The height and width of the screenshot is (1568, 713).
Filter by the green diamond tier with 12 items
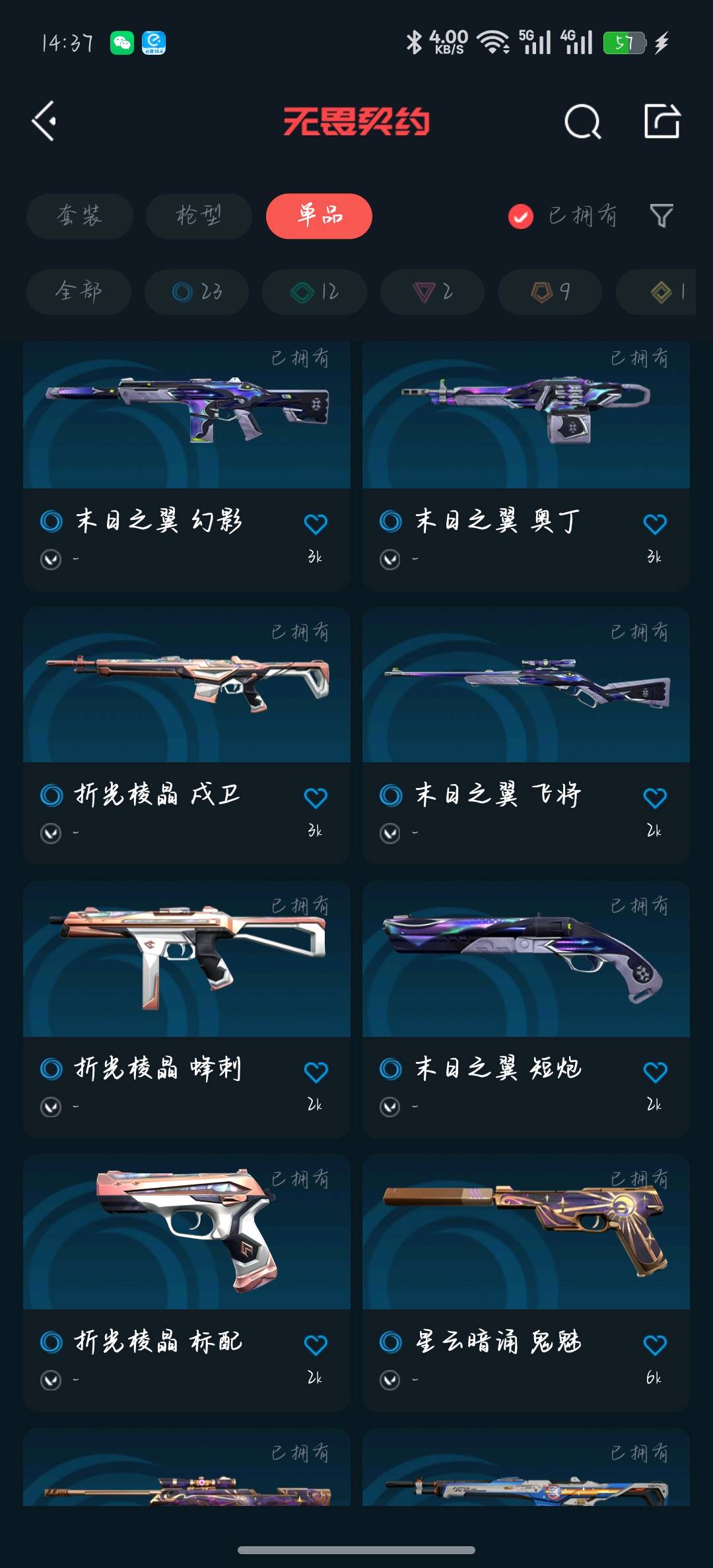(x=314, y=292)
